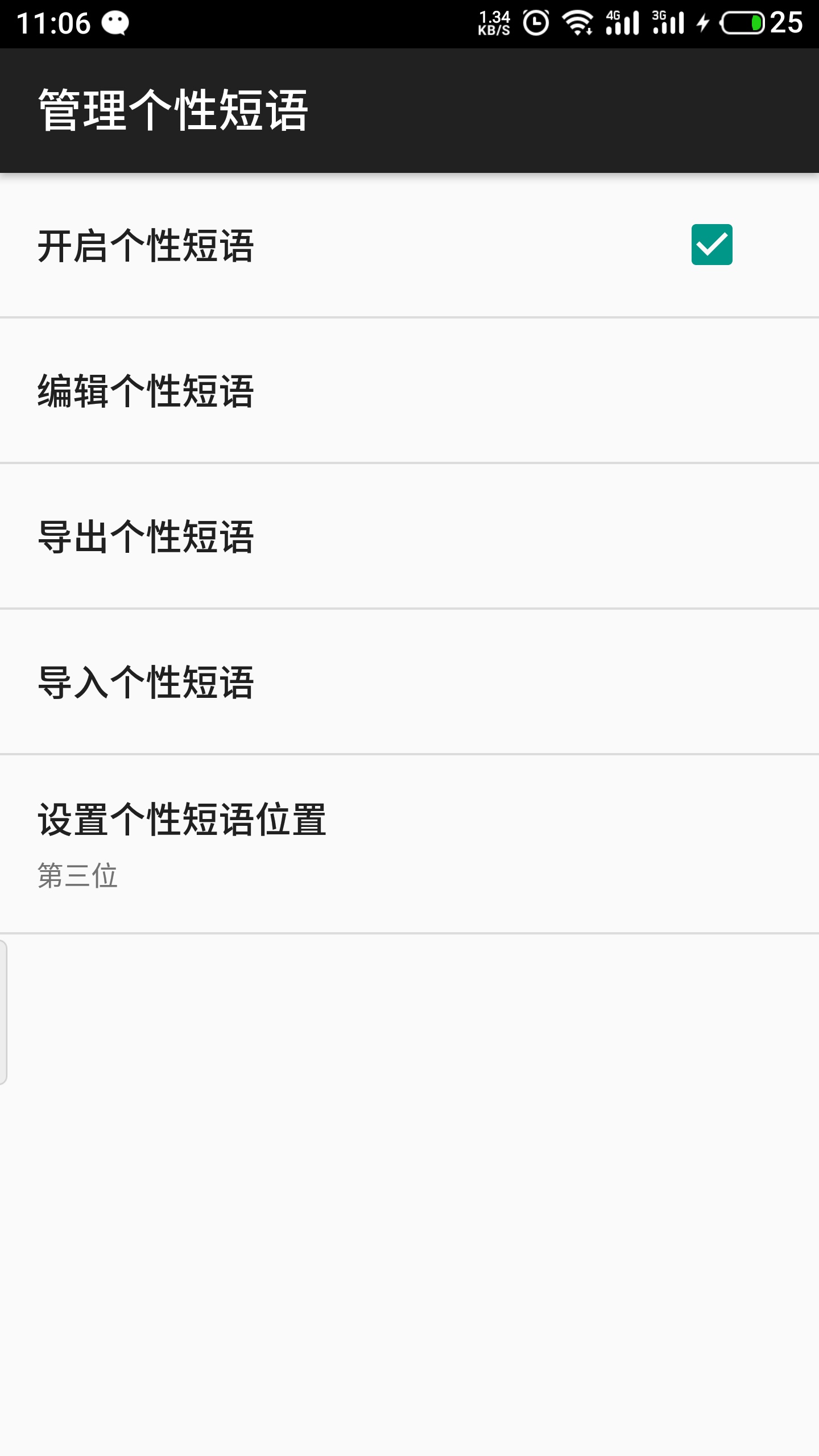Click the 3G signal indicator
Screen dimensions: 819x1456
pos(669,22)
